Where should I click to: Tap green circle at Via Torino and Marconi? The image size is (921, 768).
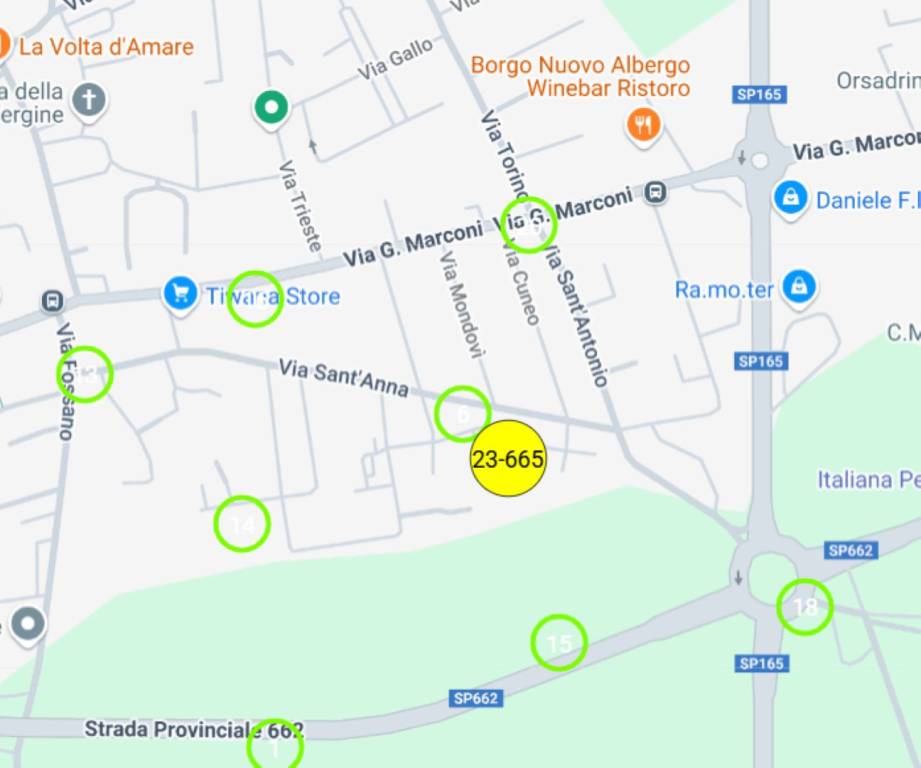[528, 224]
